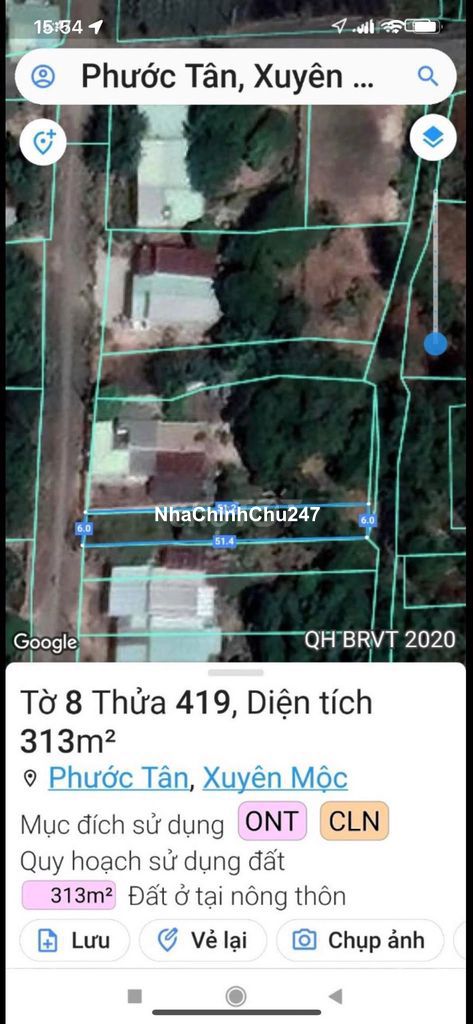Tap Chụp ảnh to capture image

coord(360,940)
